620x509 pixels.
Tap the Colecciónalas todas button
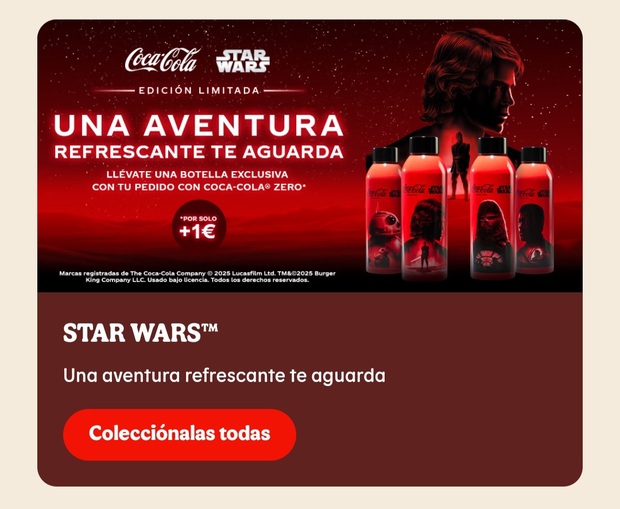180,434
